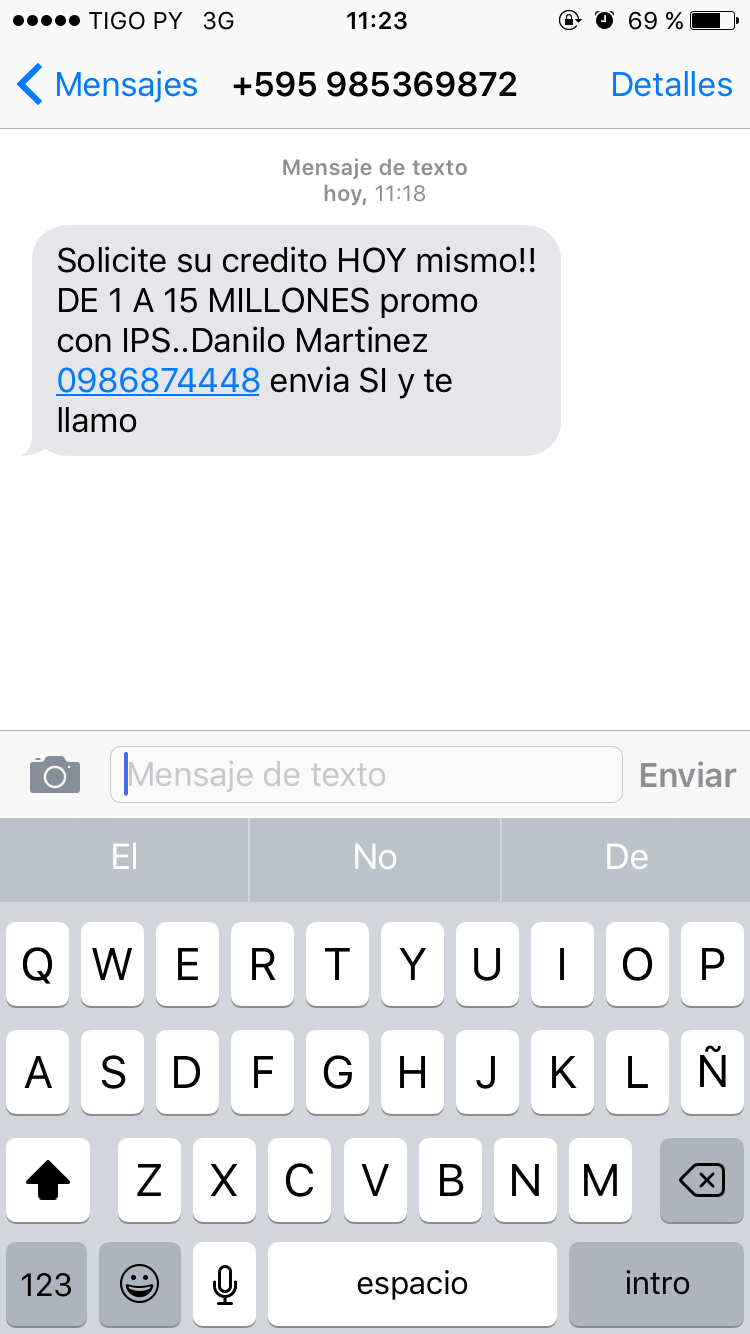Start dictation with the microphone key
This screenshot has width=750, height=1334.
225,1284
